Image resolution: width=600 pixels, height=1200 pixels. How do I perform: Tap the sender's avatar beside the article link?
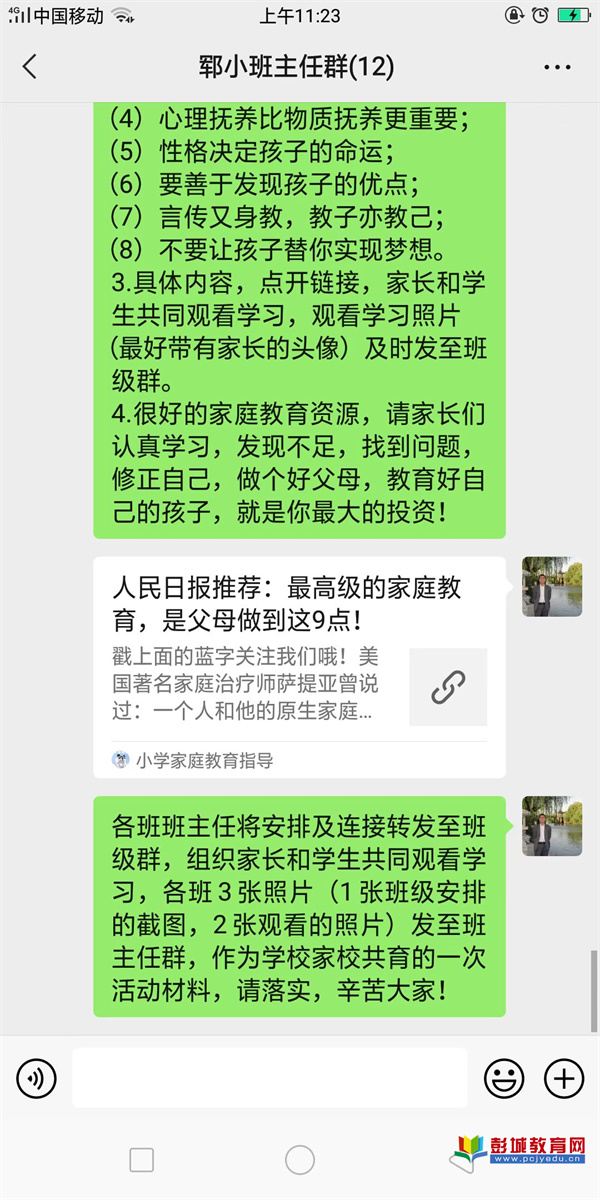(x=552, y=587)
